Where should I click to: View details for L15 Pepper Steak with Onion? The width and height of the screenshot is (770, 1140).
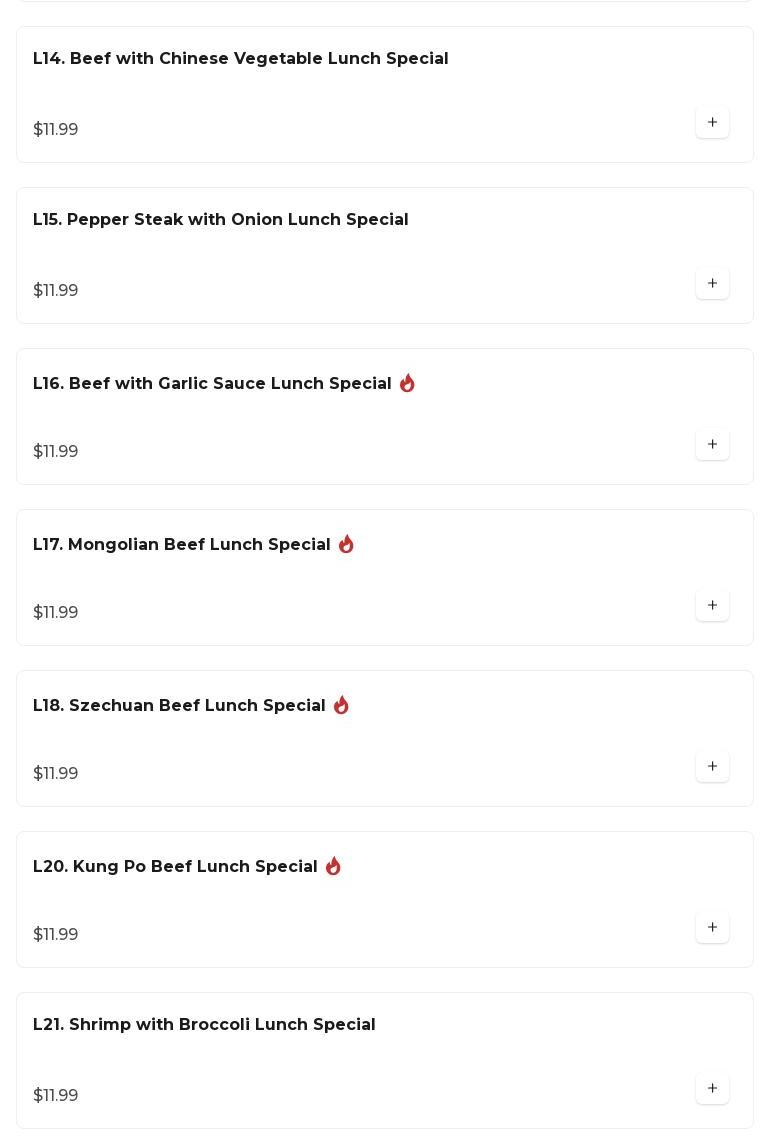(x=220, y=220)
